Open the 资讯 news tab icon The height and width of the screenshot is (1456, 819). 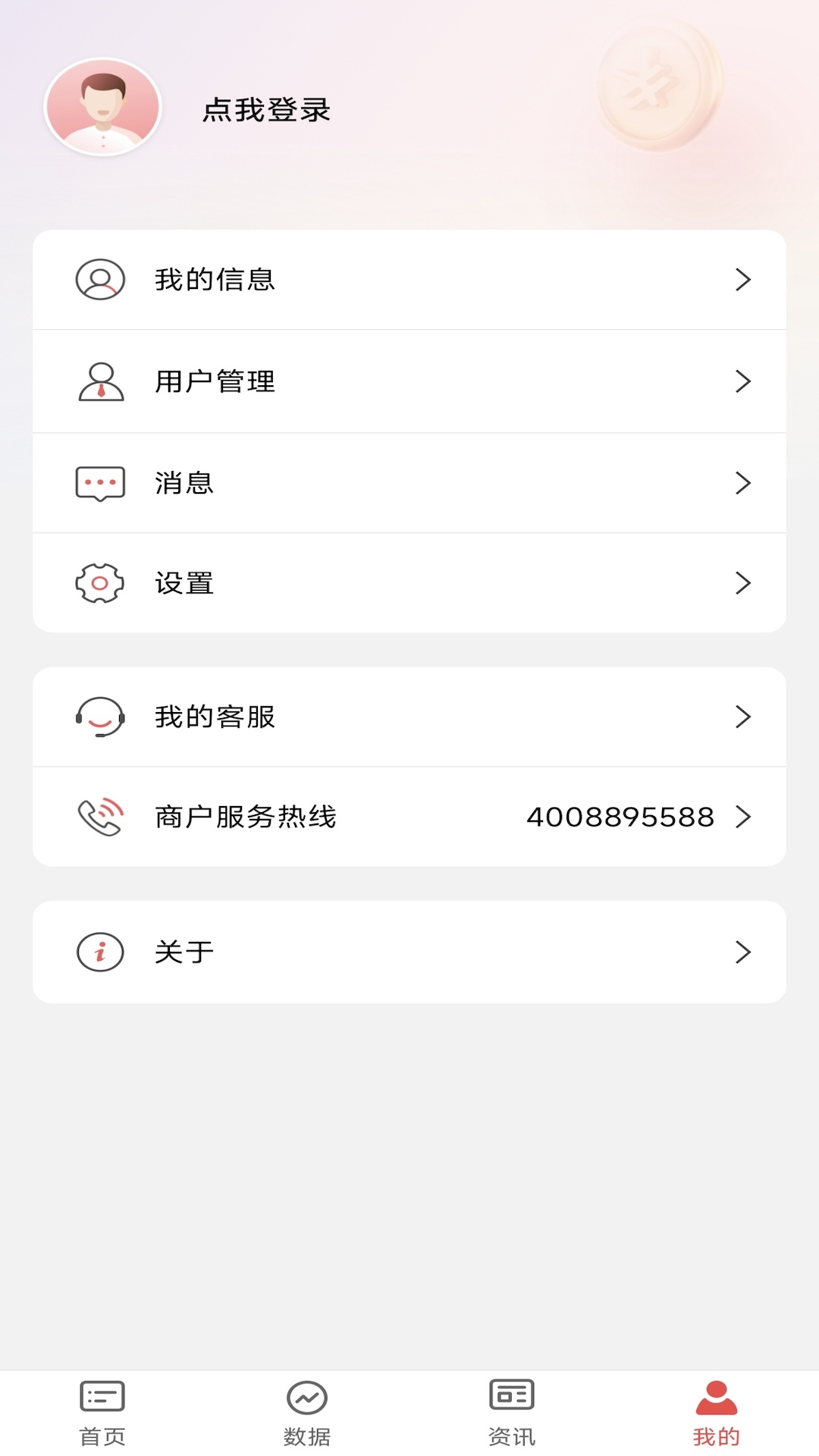point(511,1406)
